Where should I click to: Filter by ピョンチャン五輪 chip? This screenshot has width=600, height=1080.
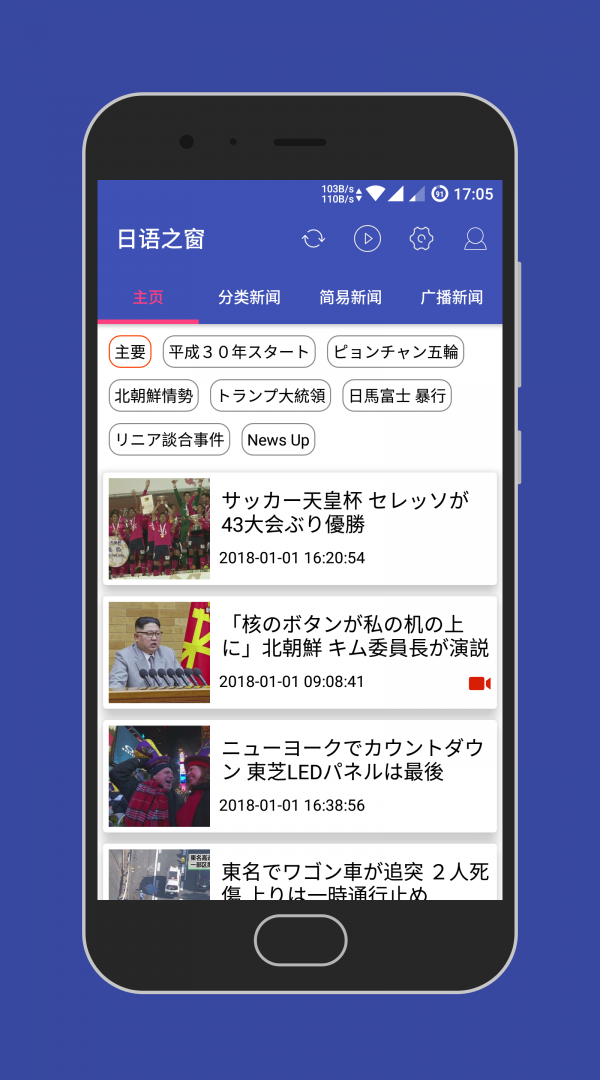(395, 352)
